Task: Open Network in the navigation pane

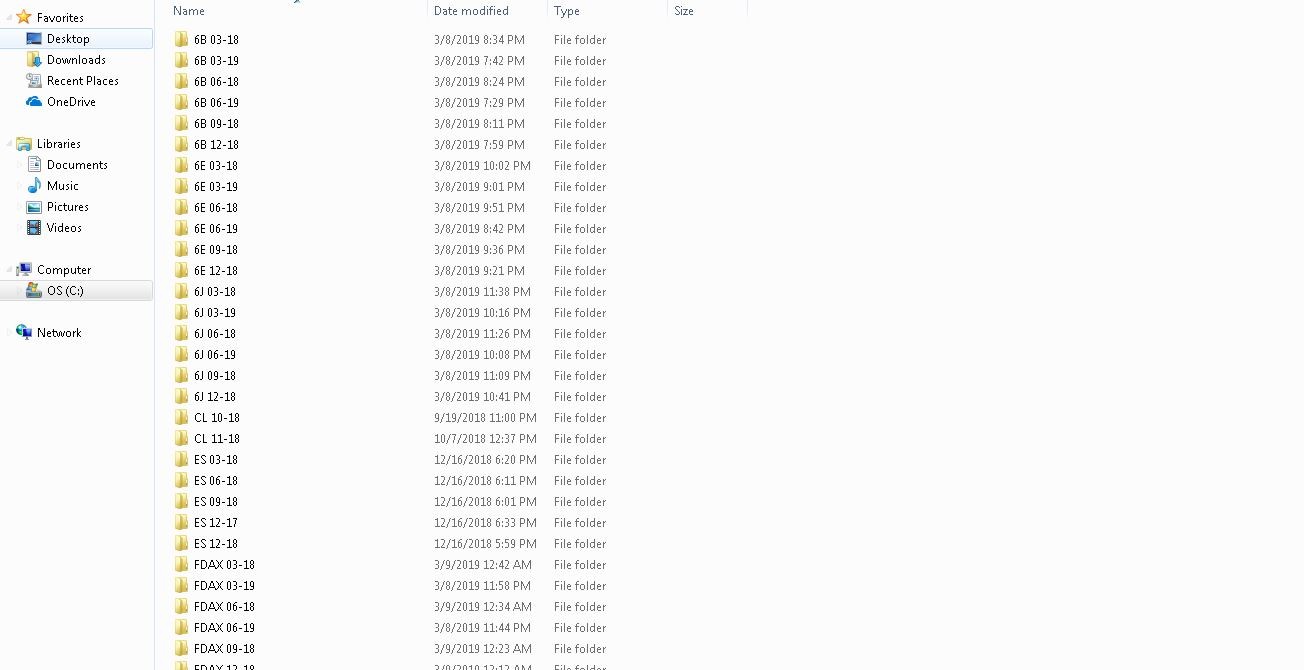Action: pyautogui.click(x=59, y=333)
